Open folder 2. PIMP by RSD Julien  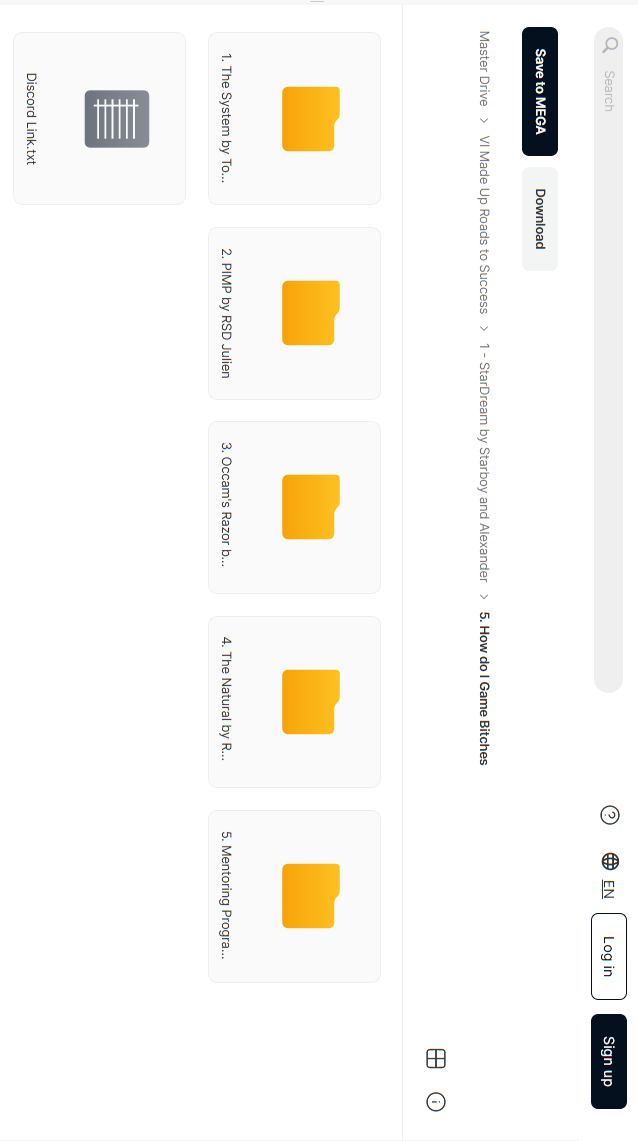(294, 313)
